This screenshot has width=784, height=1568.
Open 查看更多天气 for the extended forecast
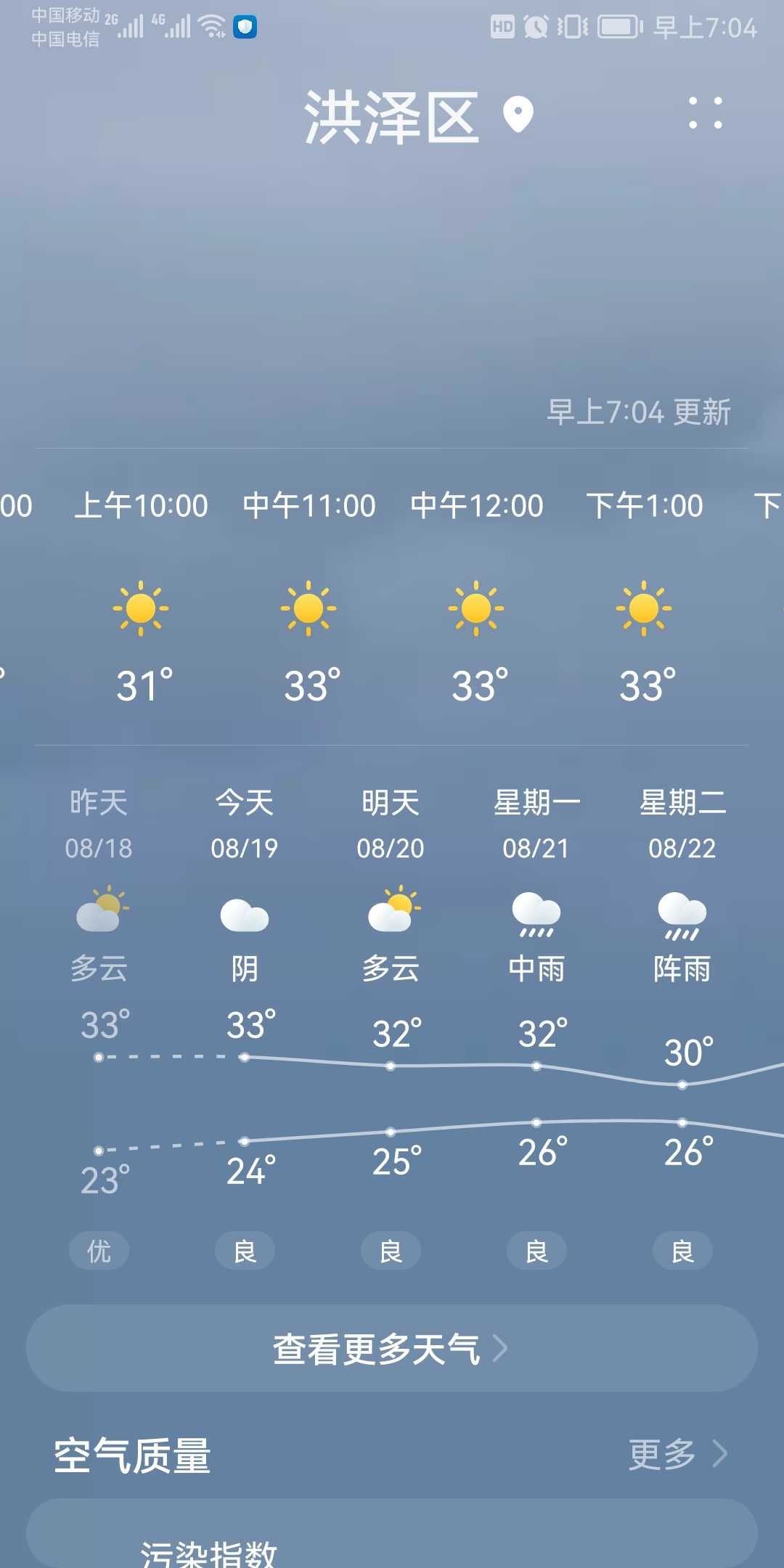point(392,1348)
